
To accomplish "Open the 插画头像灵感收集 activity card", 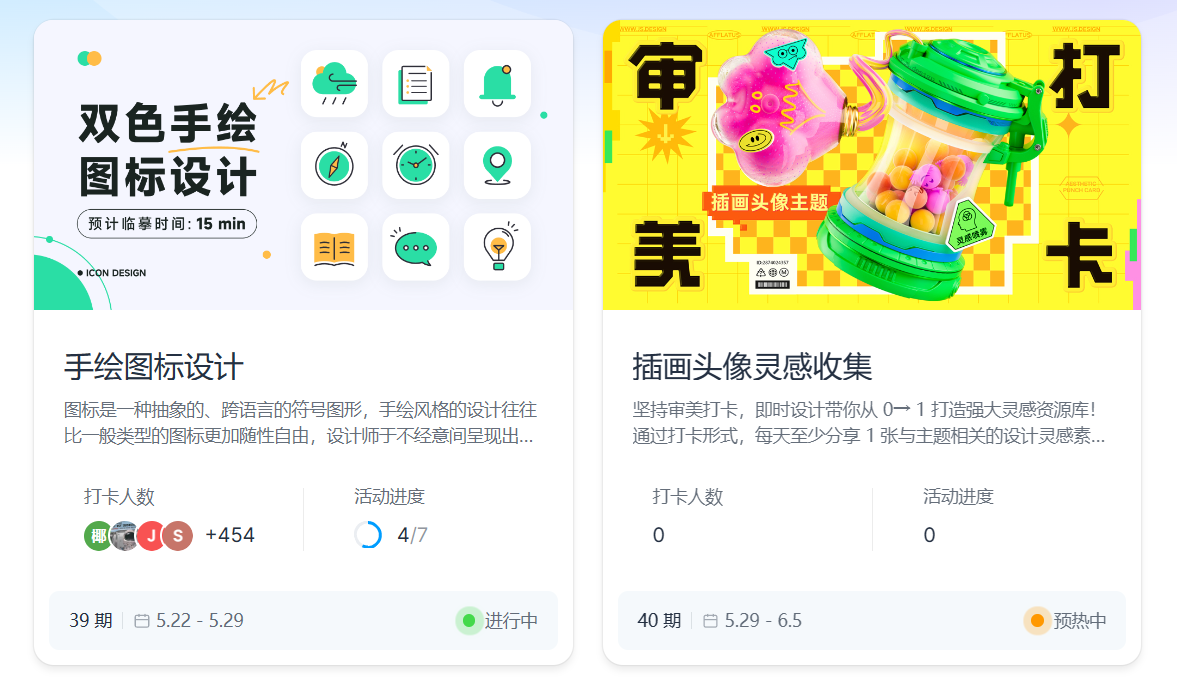I will (x=752, y=366).
